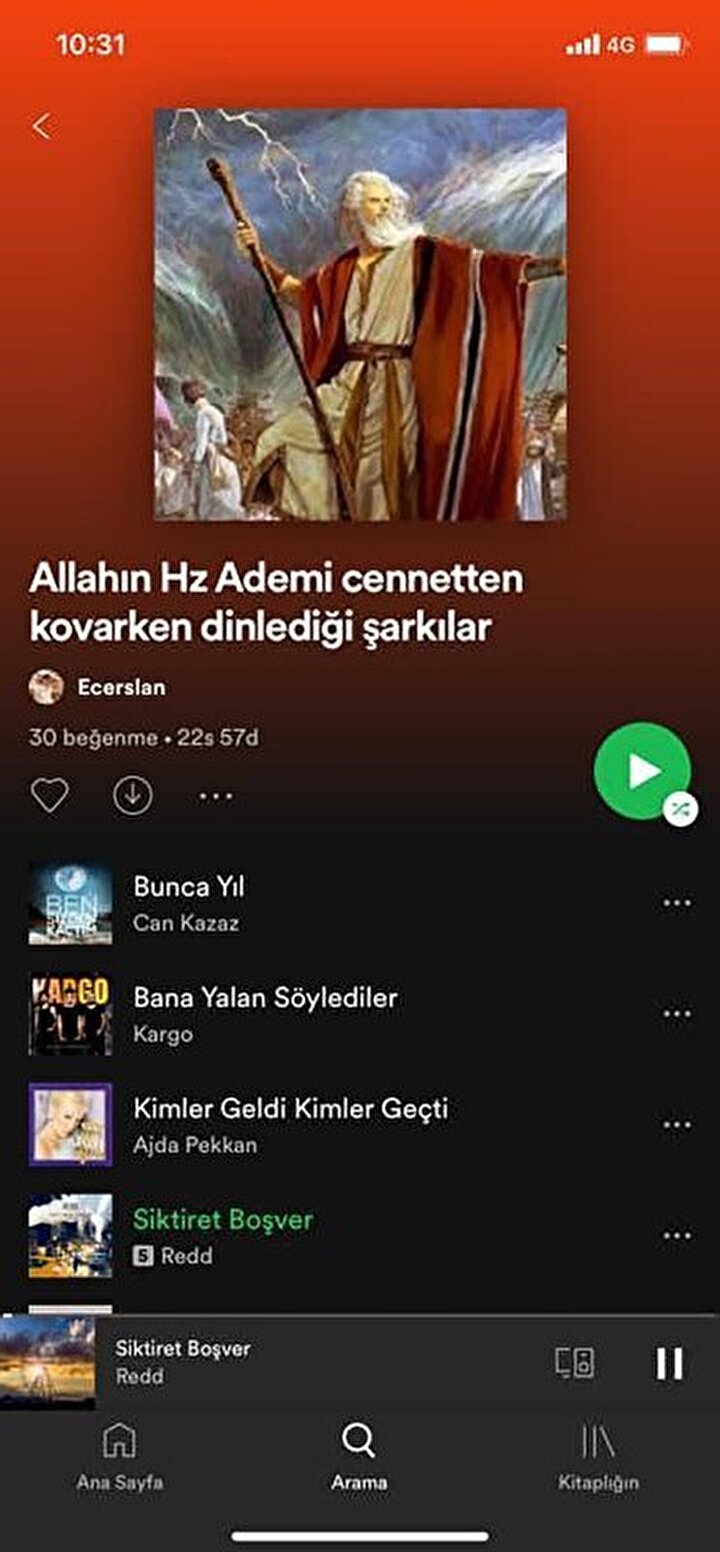This screenshot has height=1552, width=720.
Task: Like this playlist with the heart icon
Action: (49, 796)
